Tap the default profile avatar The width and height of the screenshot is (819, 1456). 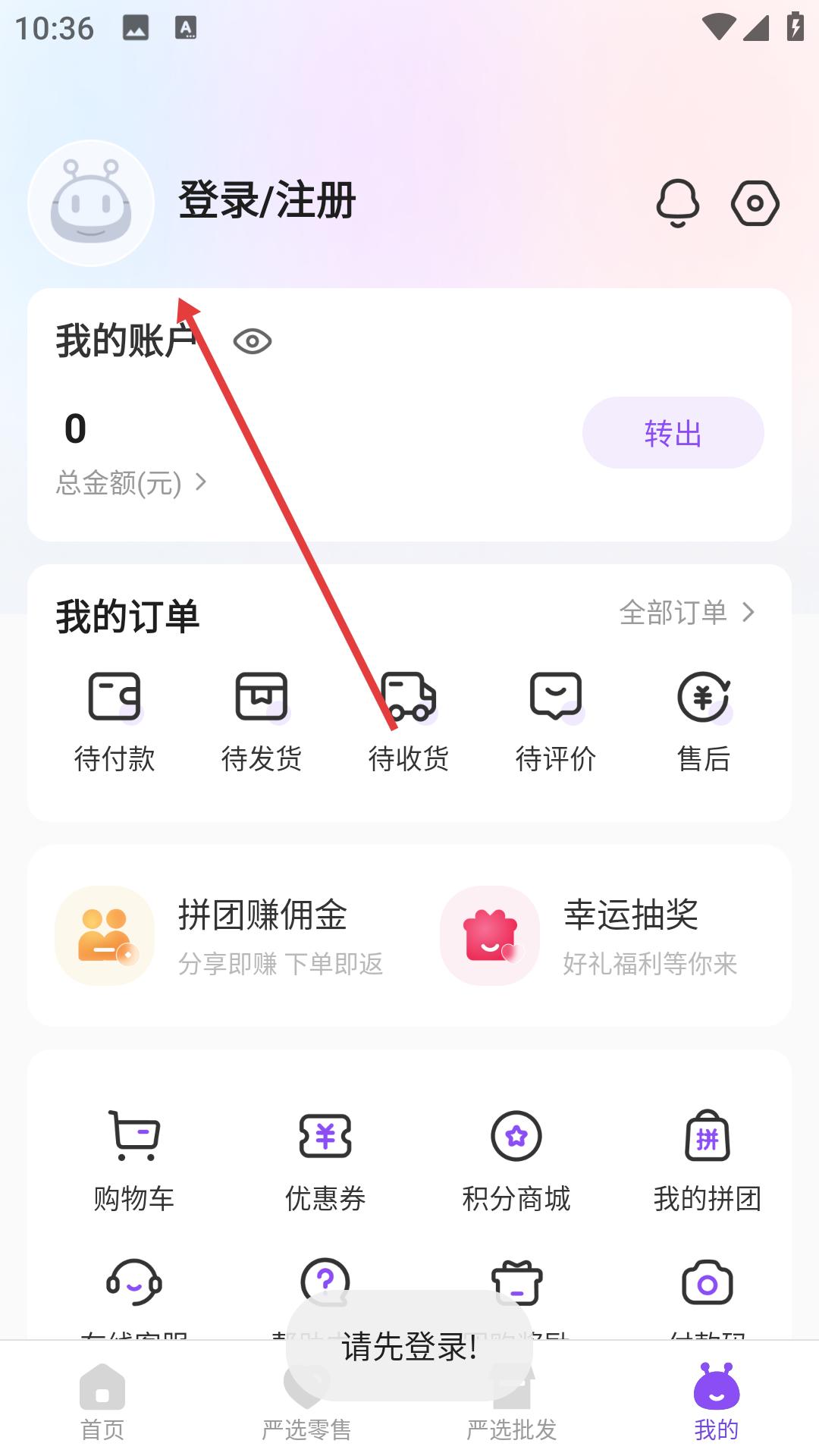pyautogui.click(x=91, y=203)
